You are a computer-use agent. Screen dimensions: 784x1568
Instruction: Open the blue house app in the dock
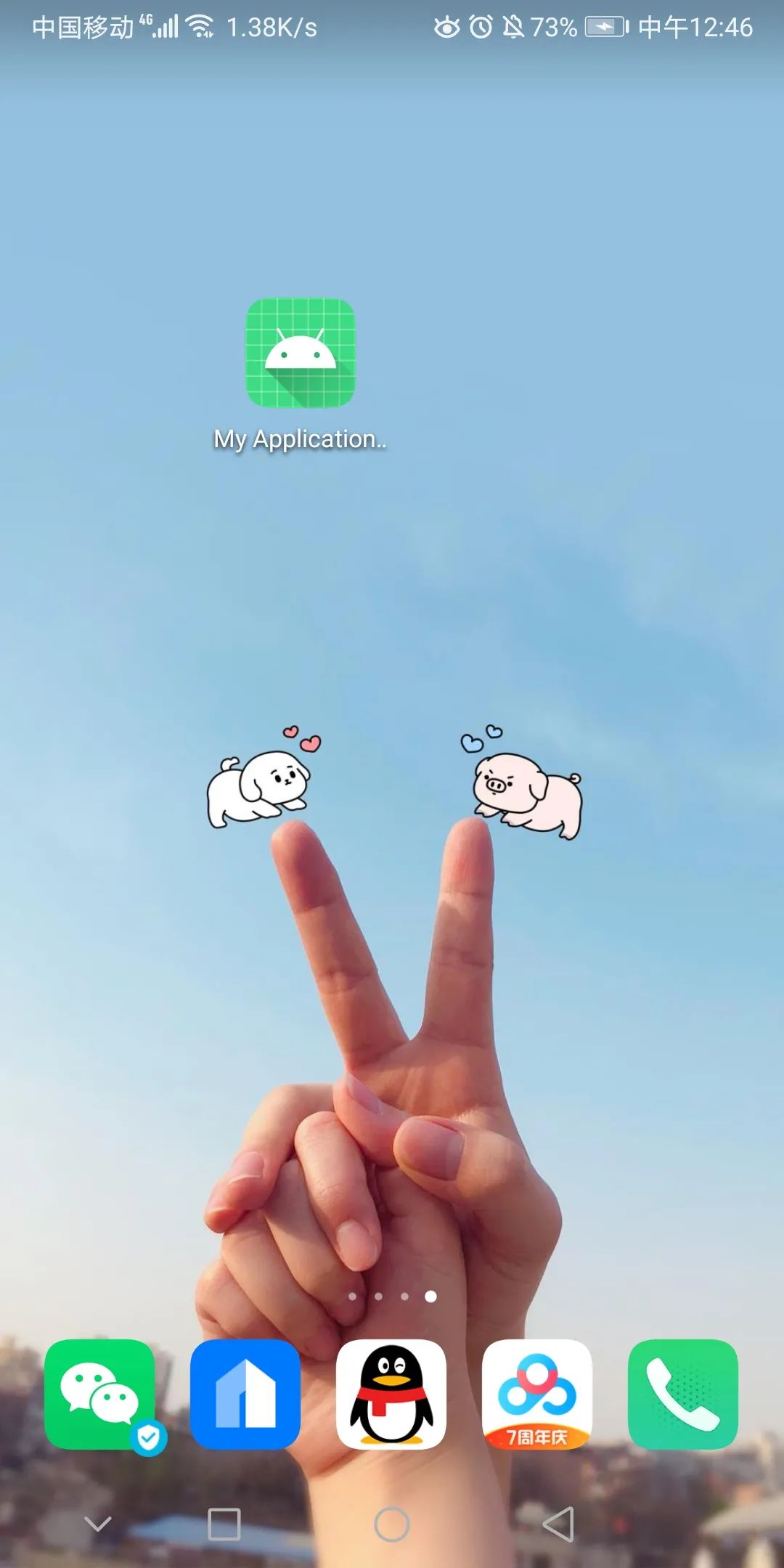click(245, 1394)
